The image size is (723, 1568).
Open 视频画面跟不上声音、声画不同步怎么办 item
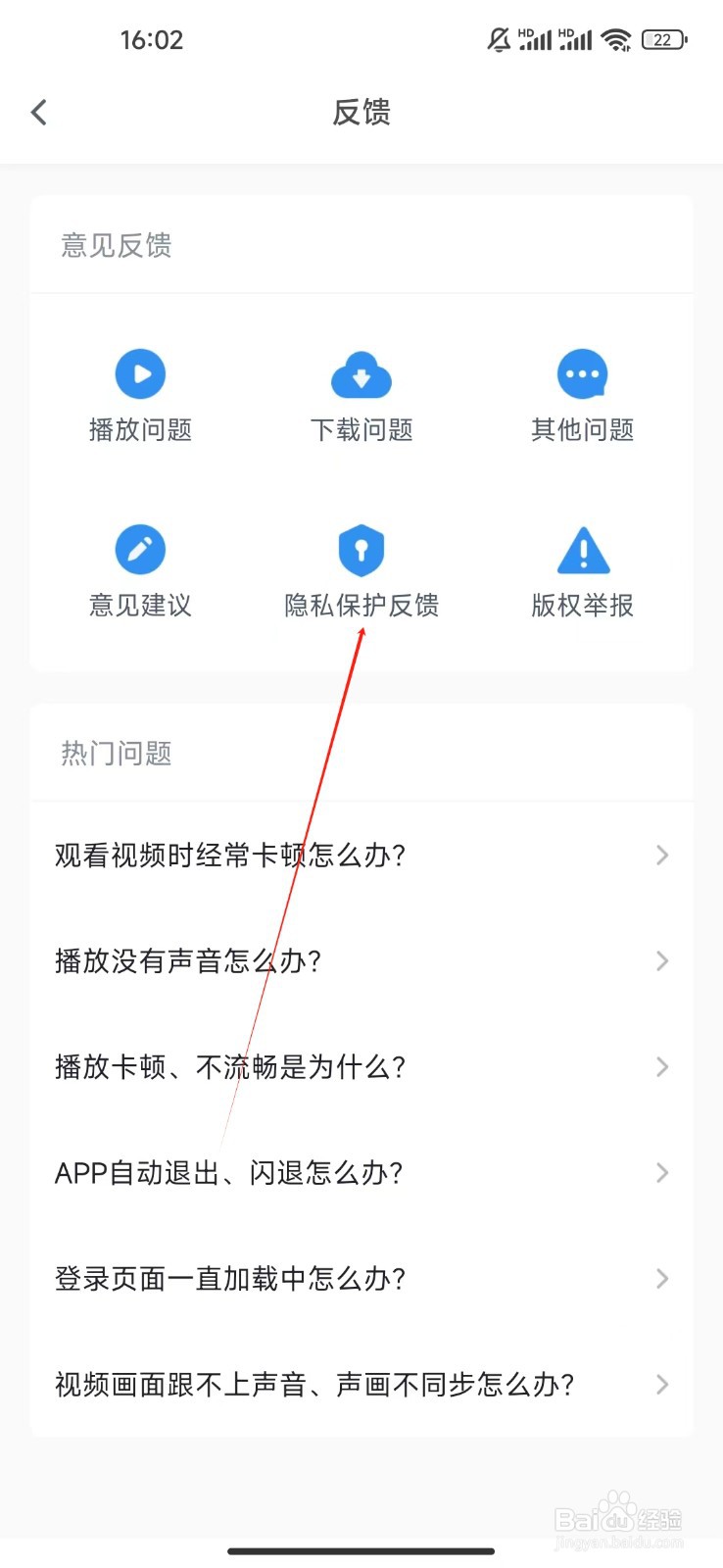[361, 1385]
